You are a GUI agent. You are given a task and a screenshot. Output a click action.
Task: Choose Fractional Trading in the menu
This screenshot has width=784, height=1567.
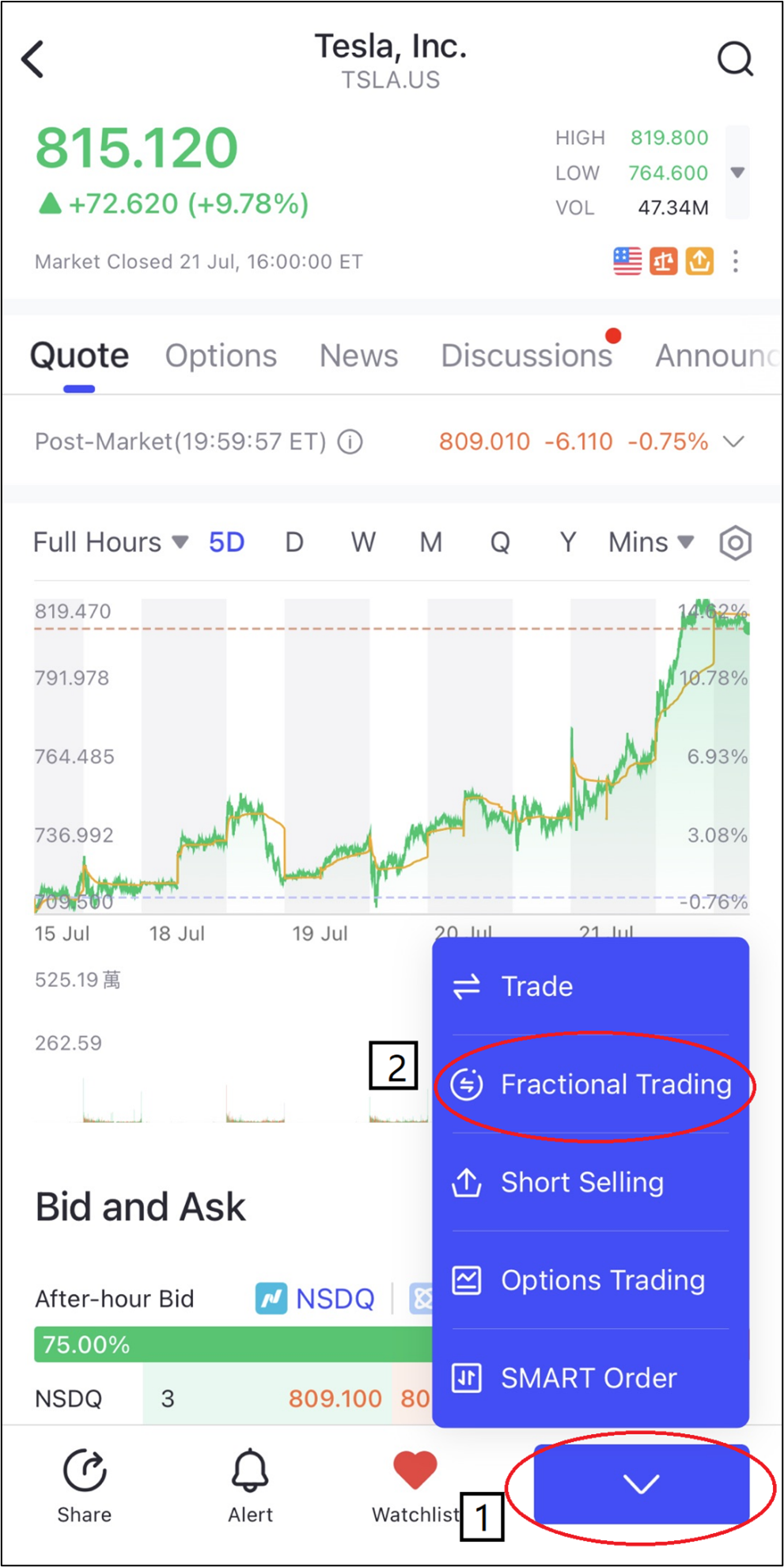(590, 1084)
